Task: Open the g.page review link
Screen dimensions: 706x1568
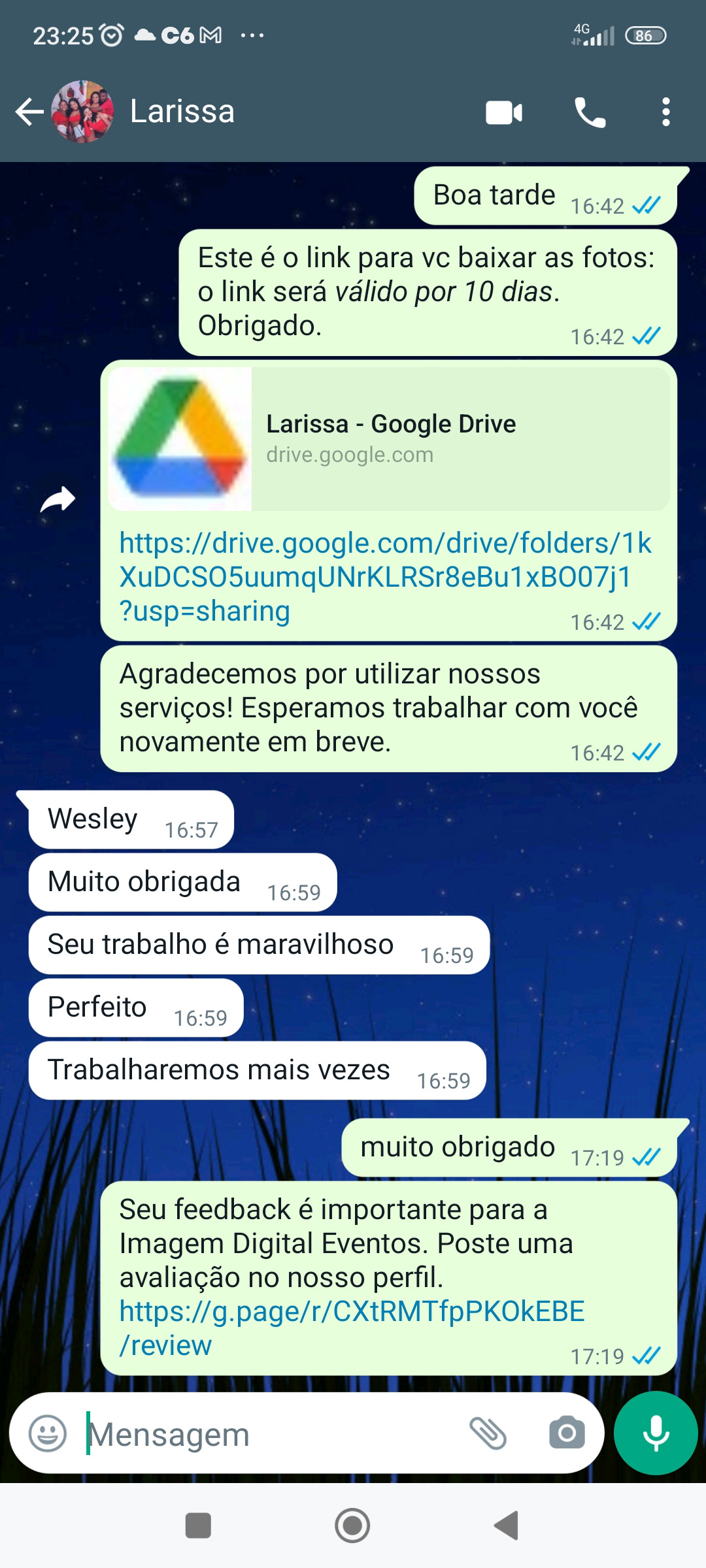Action: point(352,1328)
